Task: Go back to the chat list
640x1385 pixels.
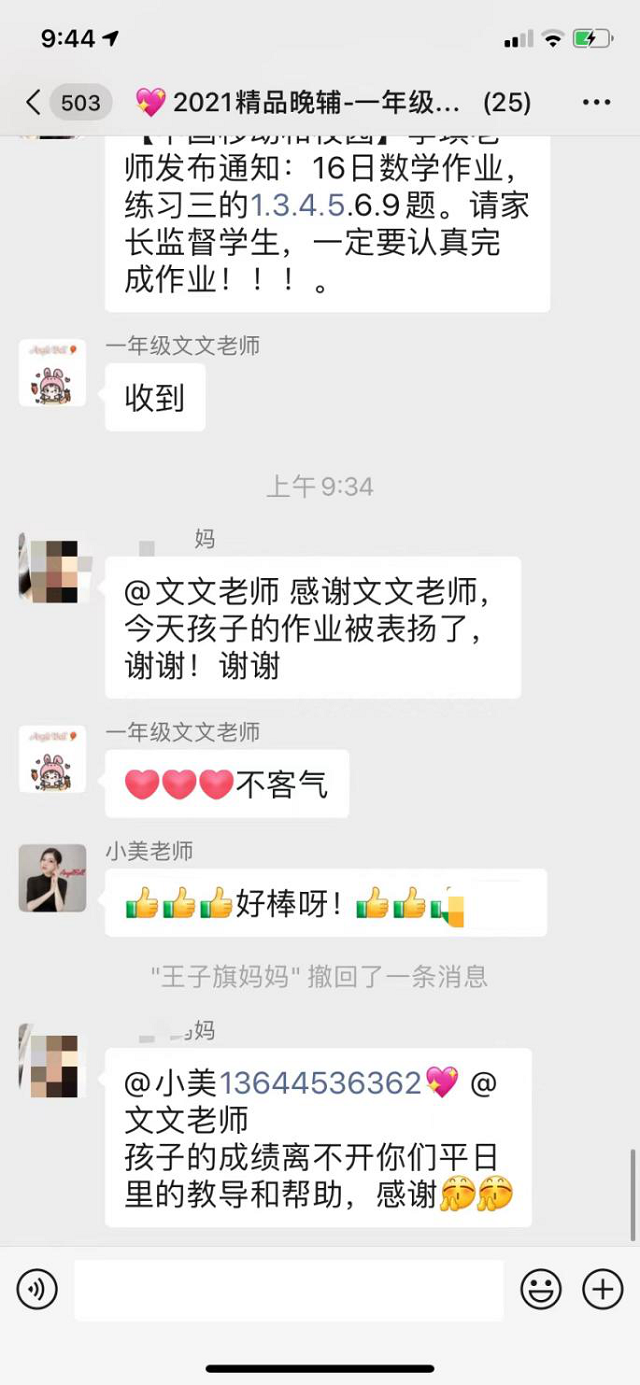Action: [34, 102]
